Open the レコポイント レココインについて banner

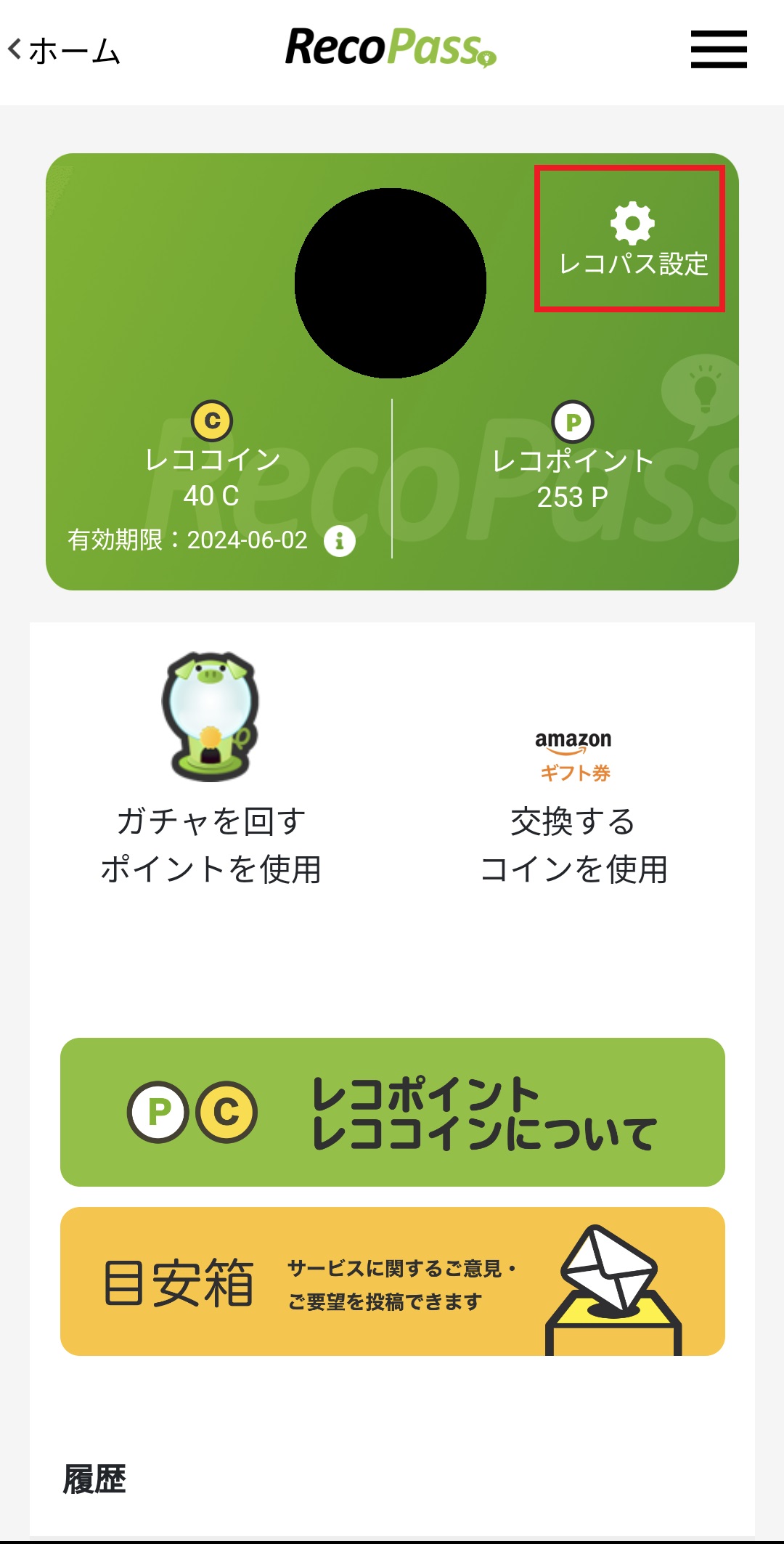tap(392, 1113)
